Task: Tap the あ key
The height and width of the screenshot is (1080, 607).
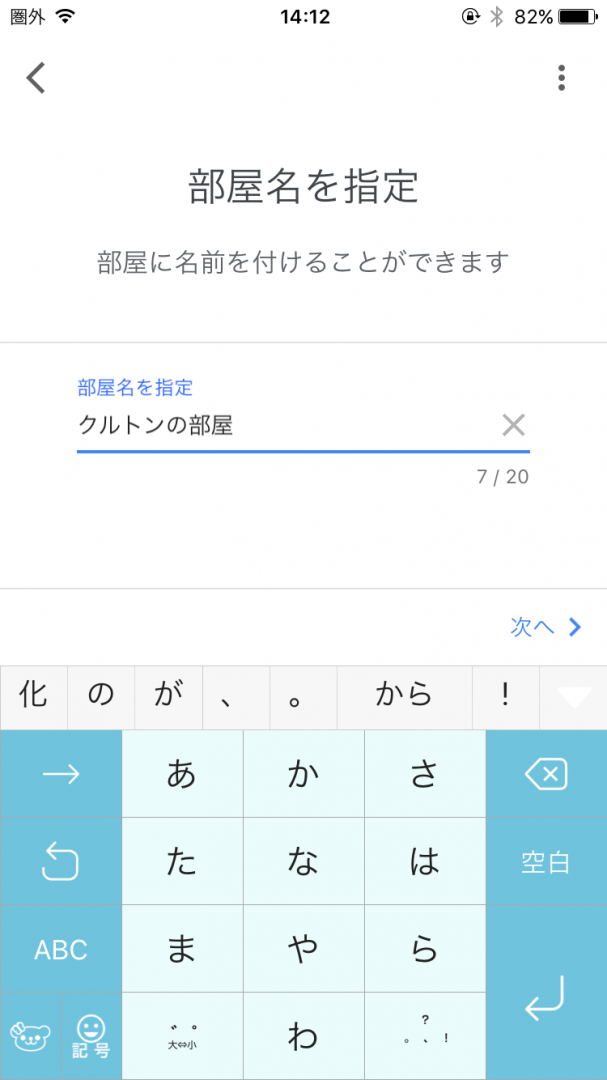Action: click(182, 774)
